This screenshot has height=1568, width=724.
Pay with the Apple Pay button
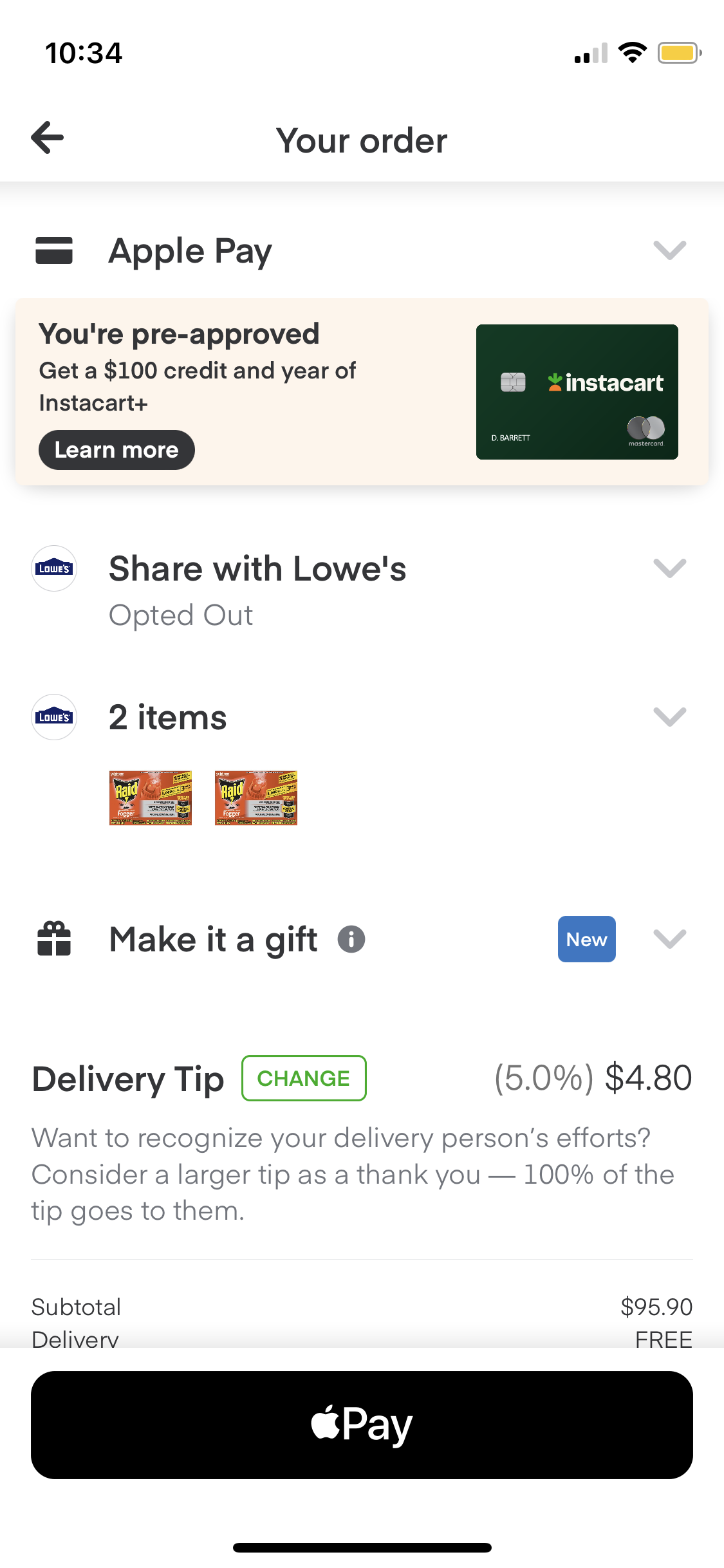click(362, 1425)
